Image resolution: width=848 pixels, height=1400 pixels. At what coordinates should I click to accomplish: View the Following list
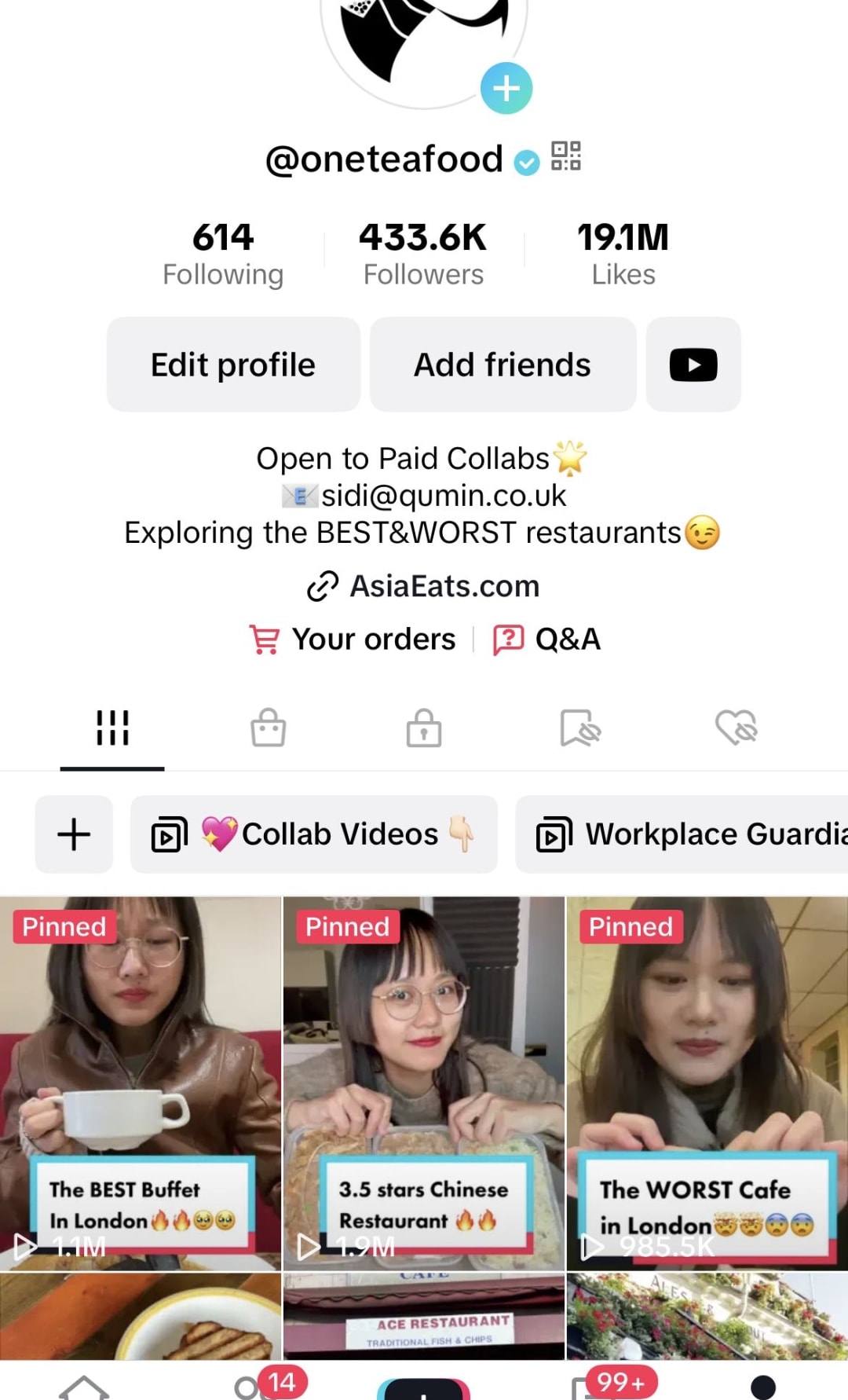click(x=223, y=254)
